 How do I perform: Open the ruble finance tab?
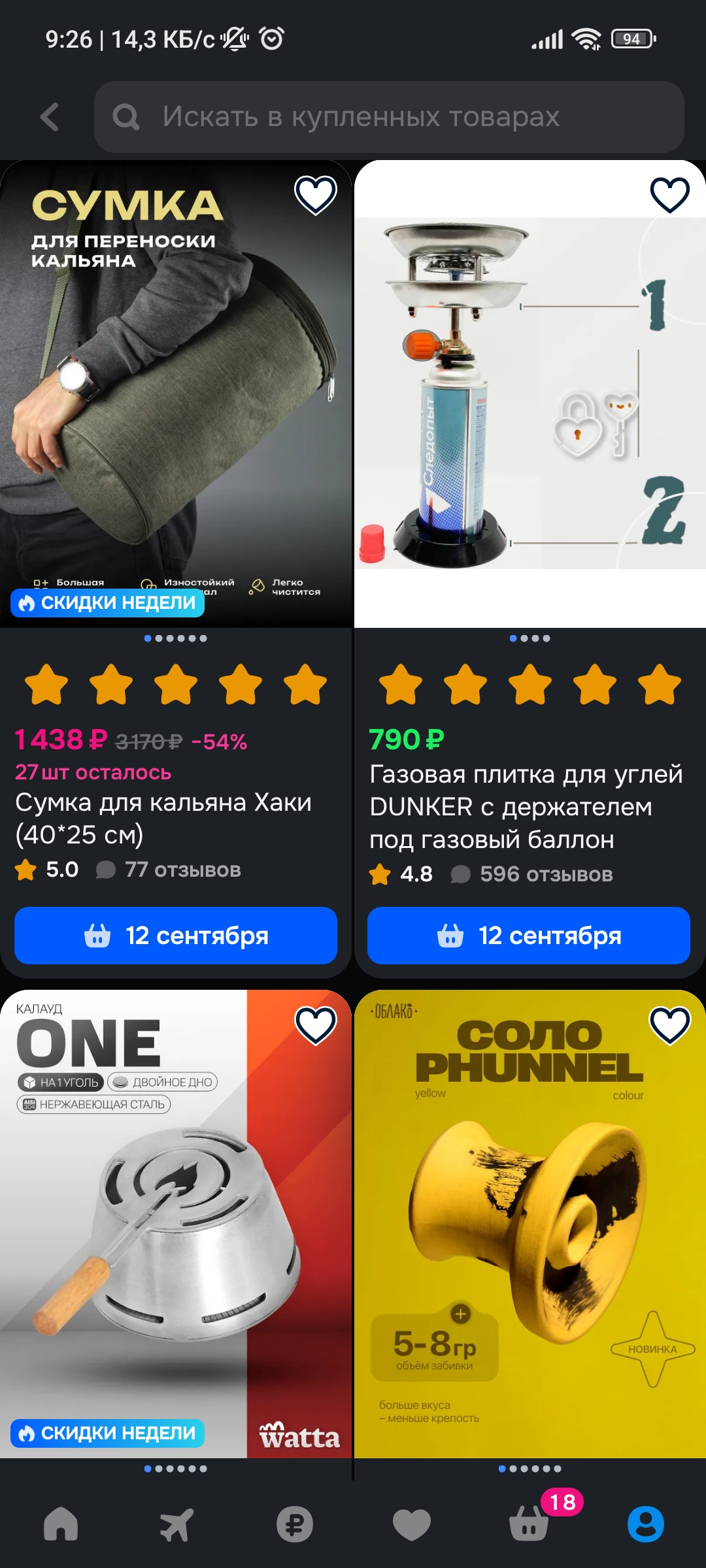(295, 1524)
